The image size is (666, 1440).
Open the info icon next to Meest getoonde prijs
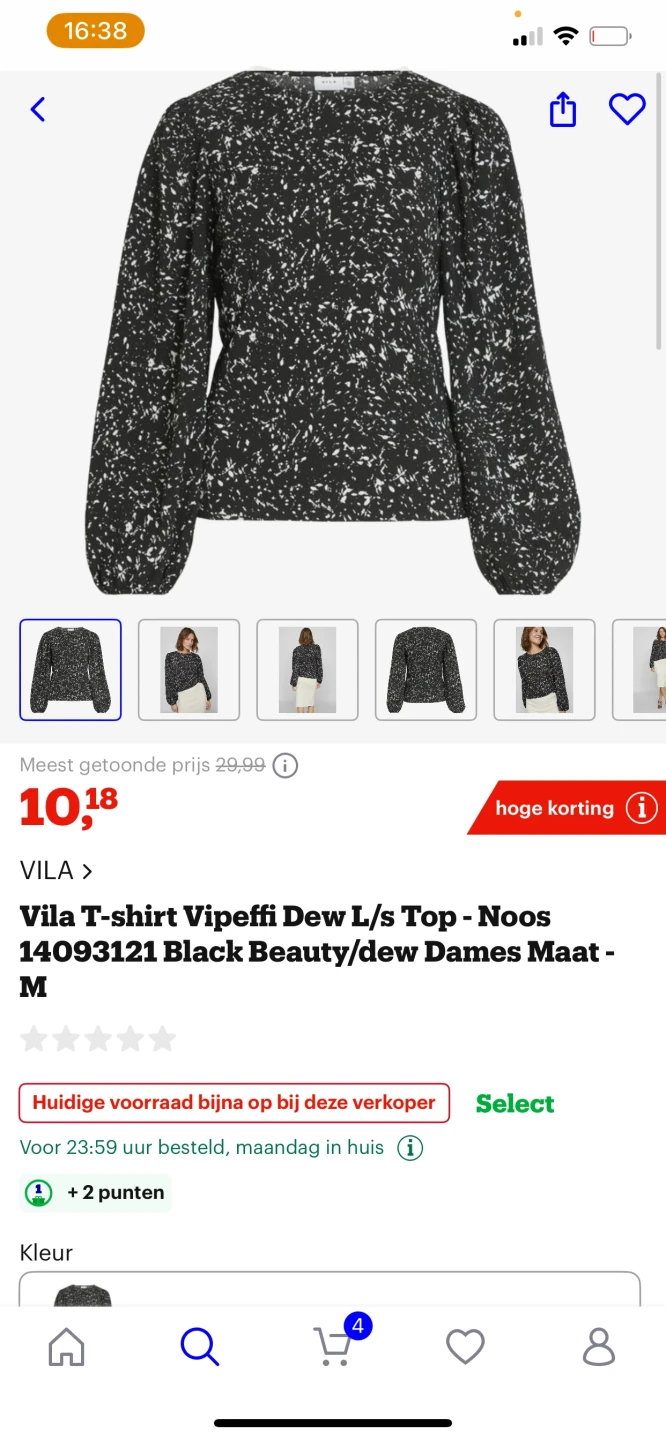coord(286,766)
